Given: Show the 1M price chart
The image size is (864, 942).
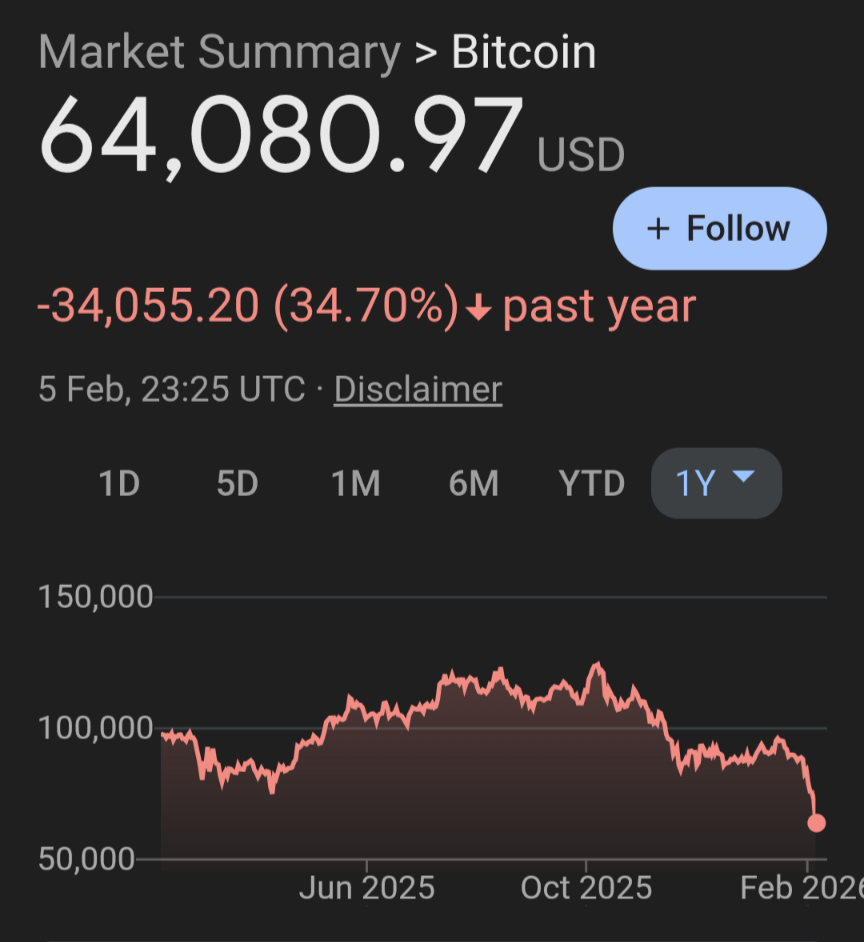Looking at the screenshot, I should point(355,484).
